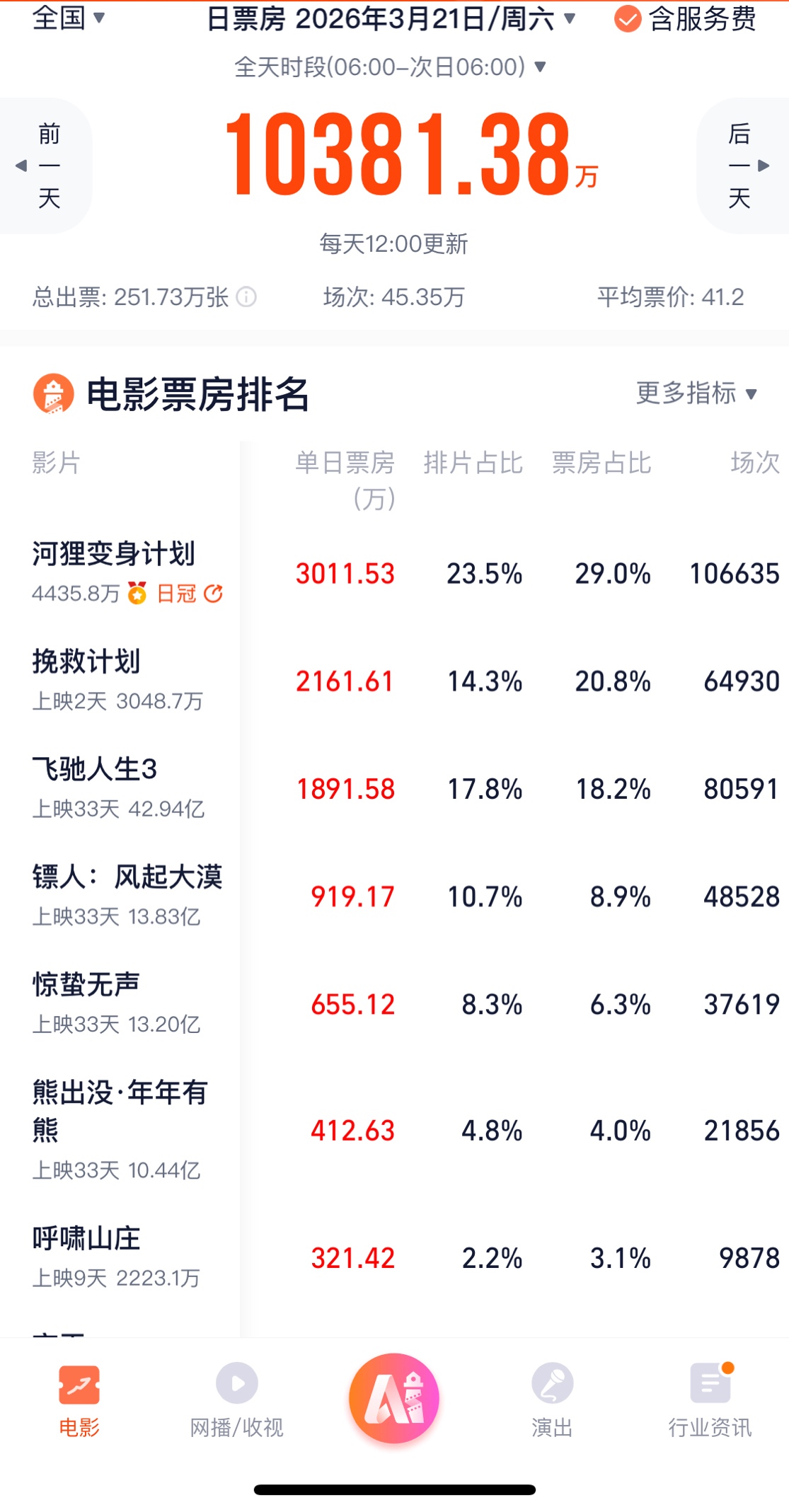Screen dimensions: 789x1512
Task: Tap the info icon beside 总出票
Action: (246, 297)
